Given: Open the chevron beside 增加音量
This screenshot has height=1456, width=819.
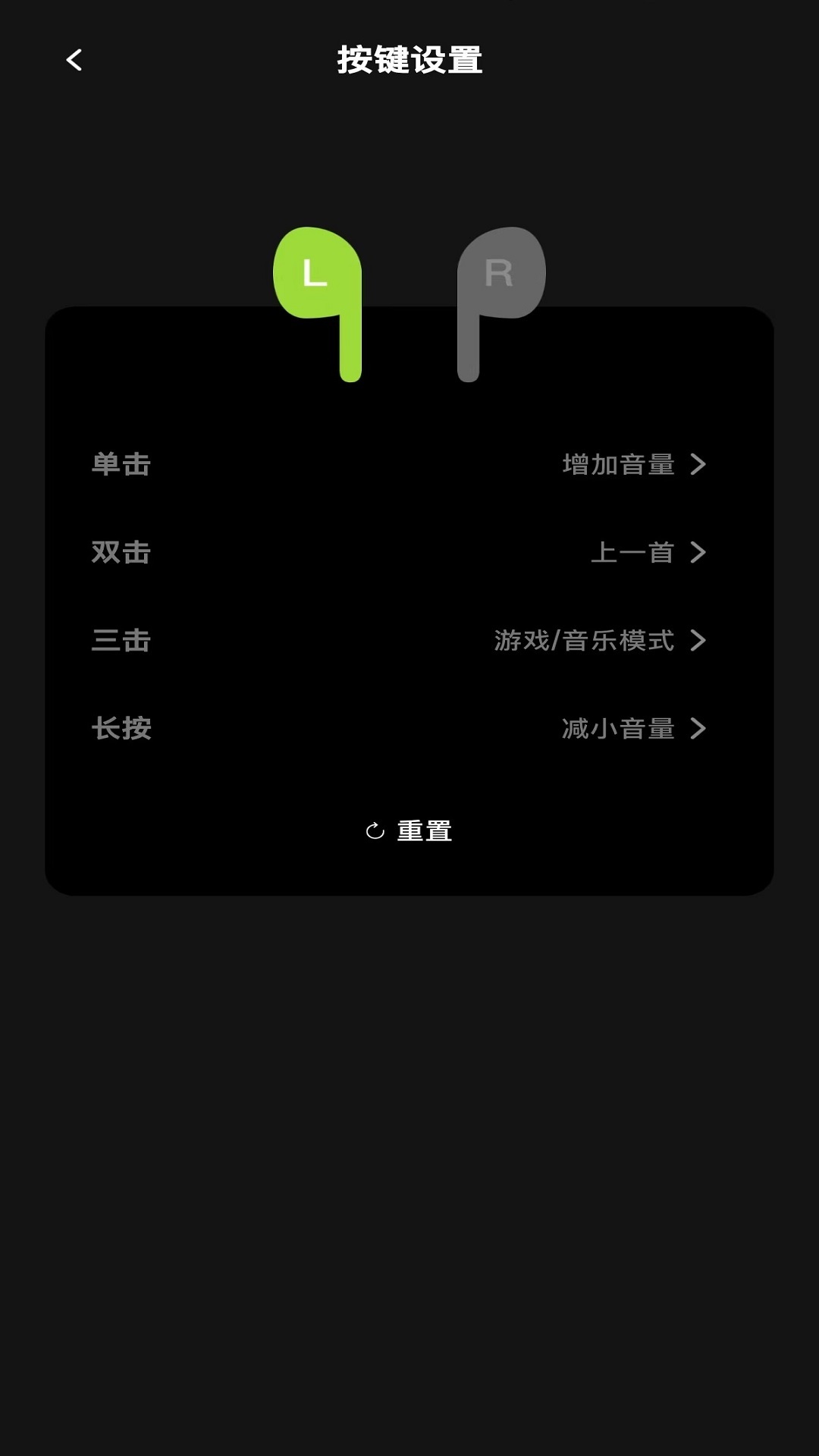Looking at the screenshot, I should coord(698,465).
